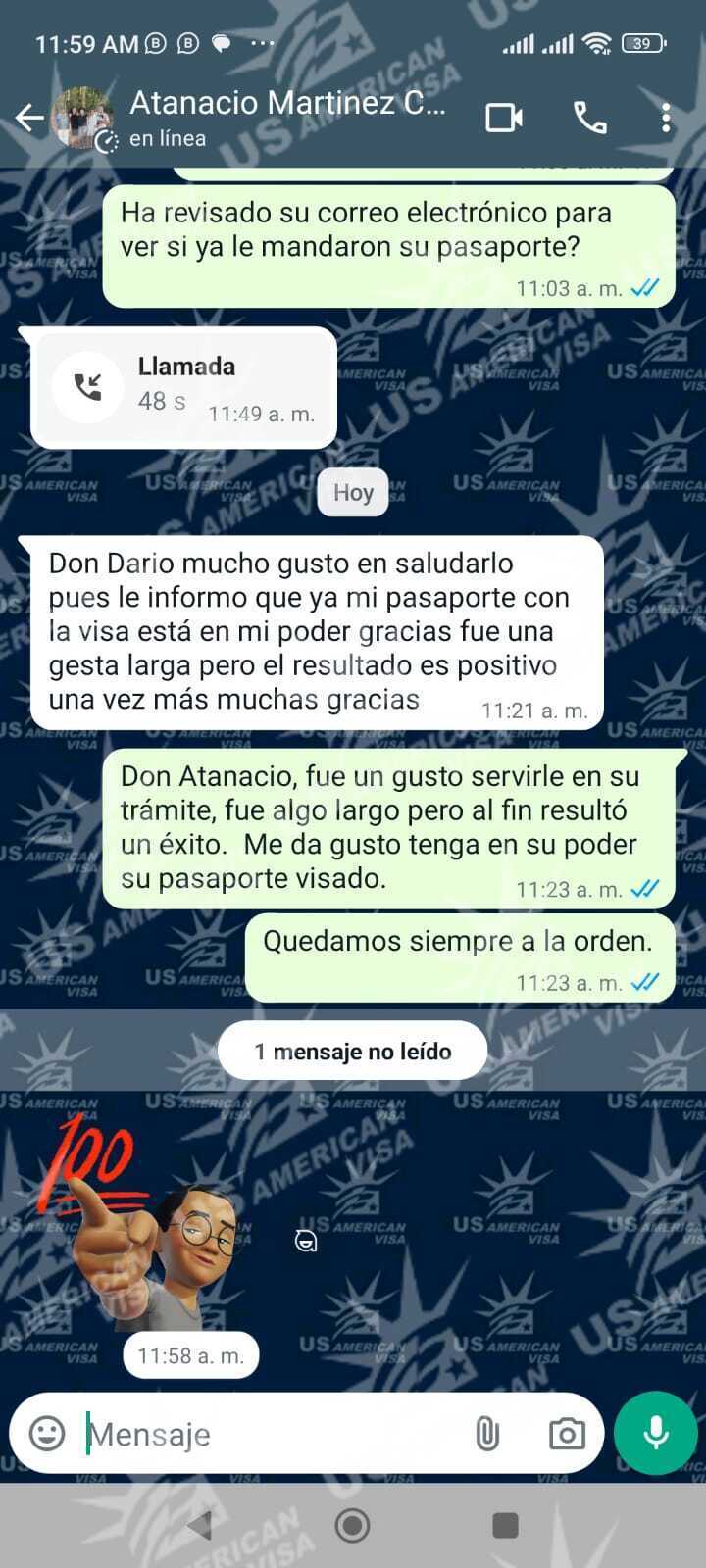This screenshot has width=706, height=1568.
Task: Open the system recent apps view
Action: [505, 1525]
